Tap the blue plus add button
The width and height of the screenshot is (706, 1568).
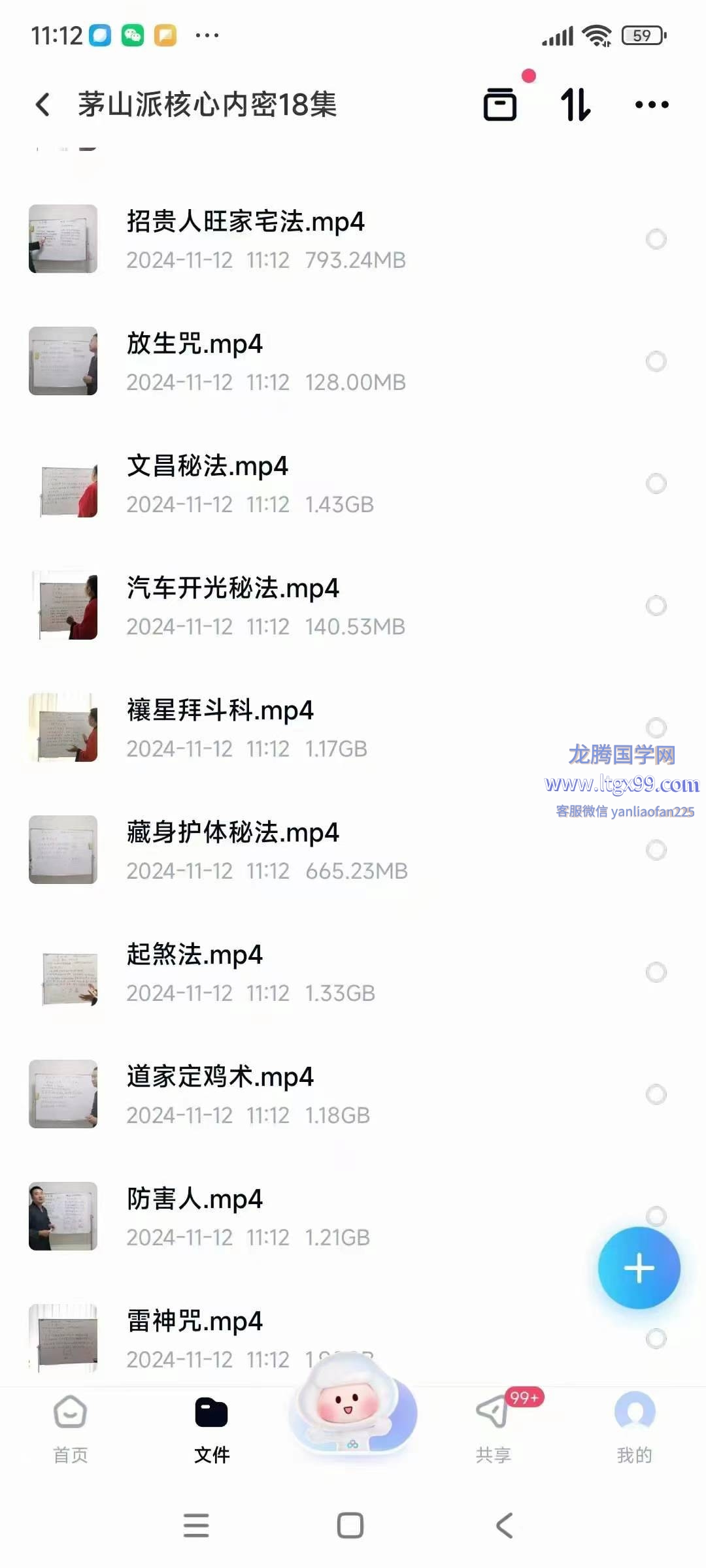coord(639,1268)
